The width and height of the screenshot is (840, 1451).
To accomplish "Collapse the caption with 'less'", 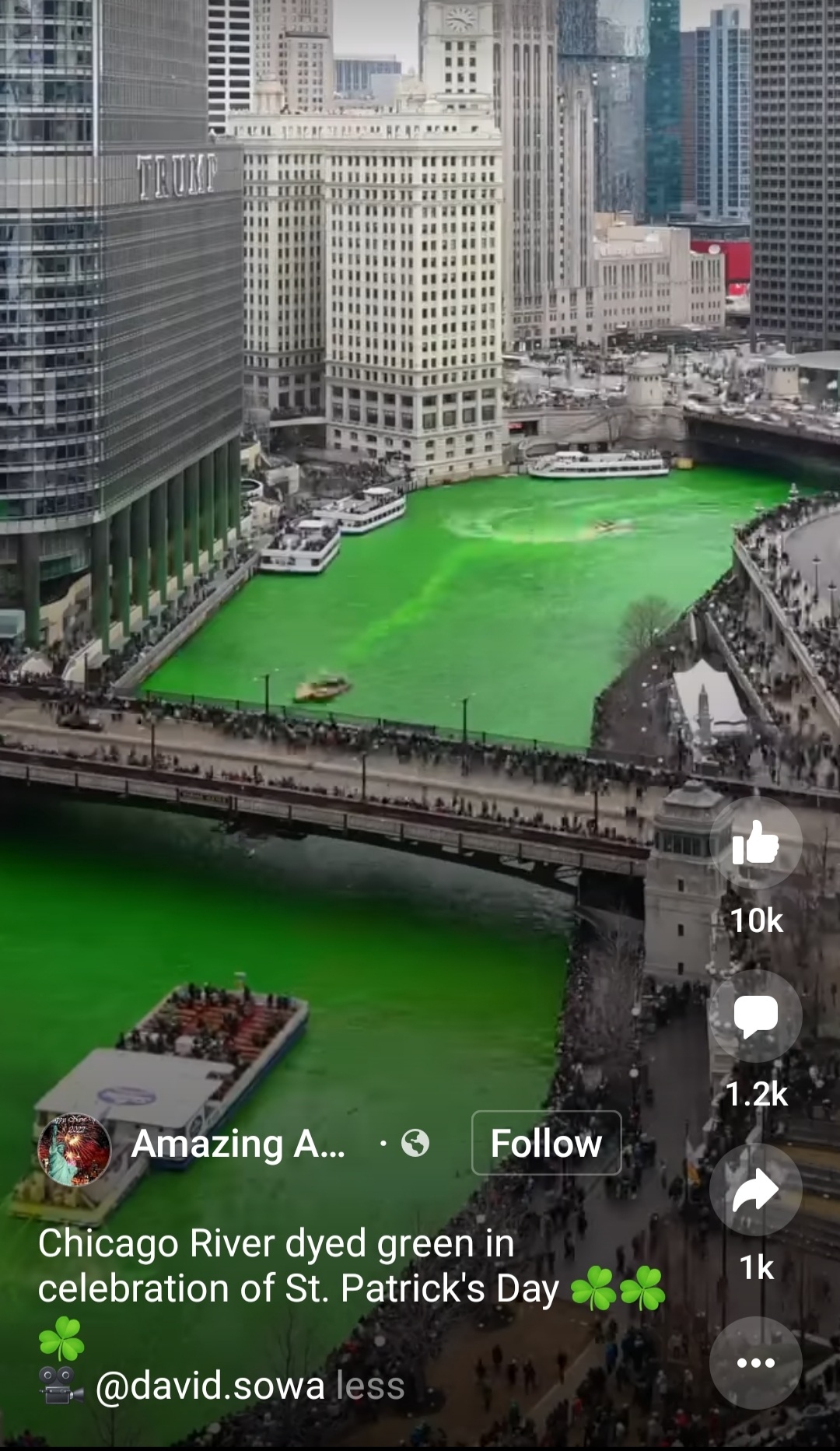I will [370, 1386].
